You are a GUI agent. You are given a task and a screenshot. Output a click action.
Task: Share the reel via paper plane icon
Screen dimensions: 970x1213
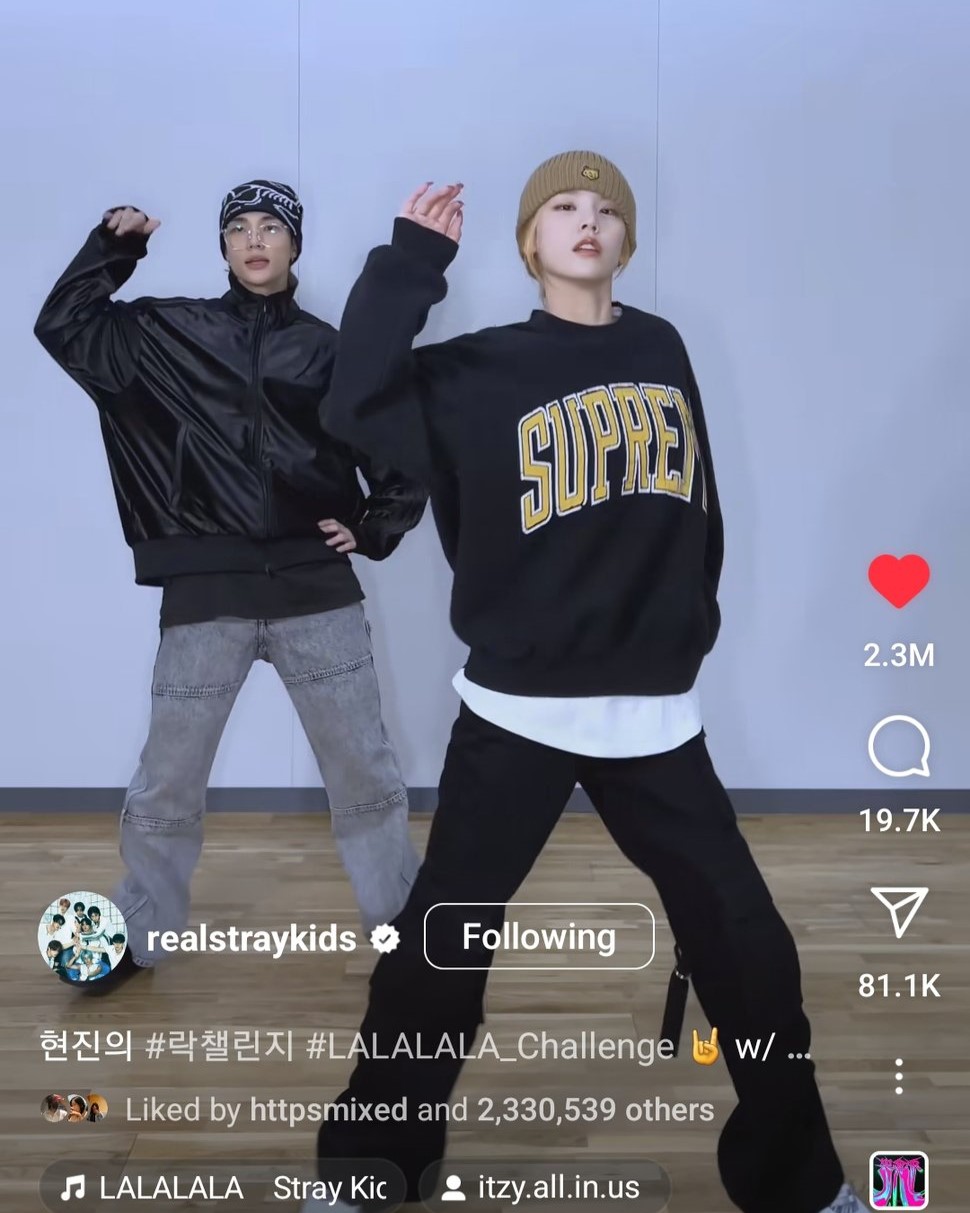click(898, 912)
